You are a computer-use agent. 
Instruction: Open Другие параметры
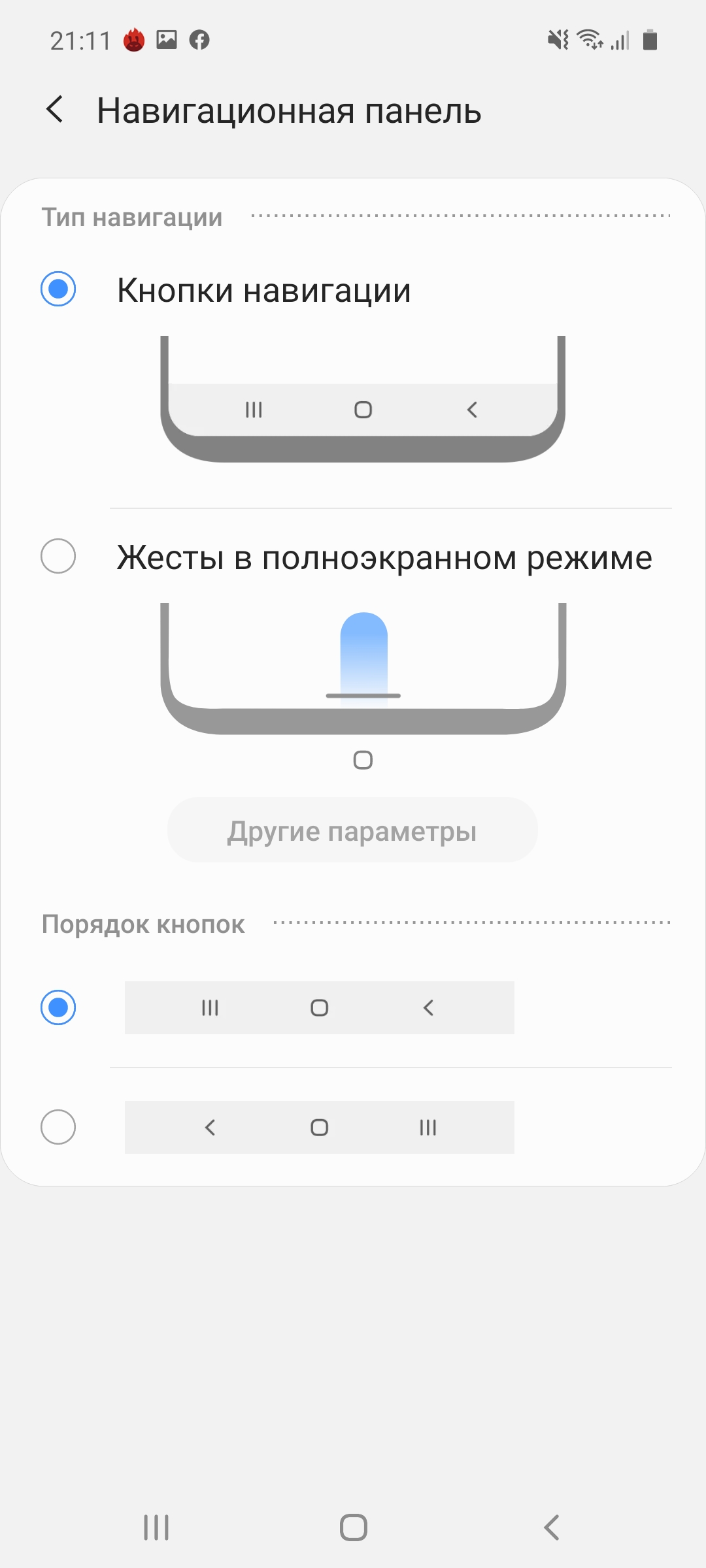coord(352,830)
